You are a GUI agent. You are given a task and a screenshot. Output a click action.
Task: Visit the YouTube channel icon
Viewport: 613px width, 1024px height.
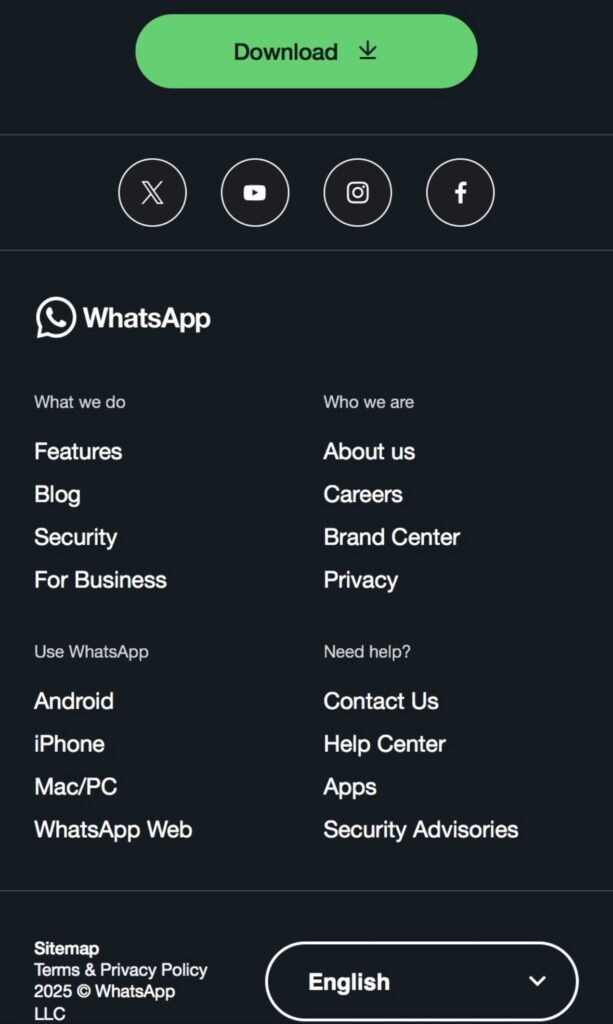pyautogui.click(x=255, y=193)
